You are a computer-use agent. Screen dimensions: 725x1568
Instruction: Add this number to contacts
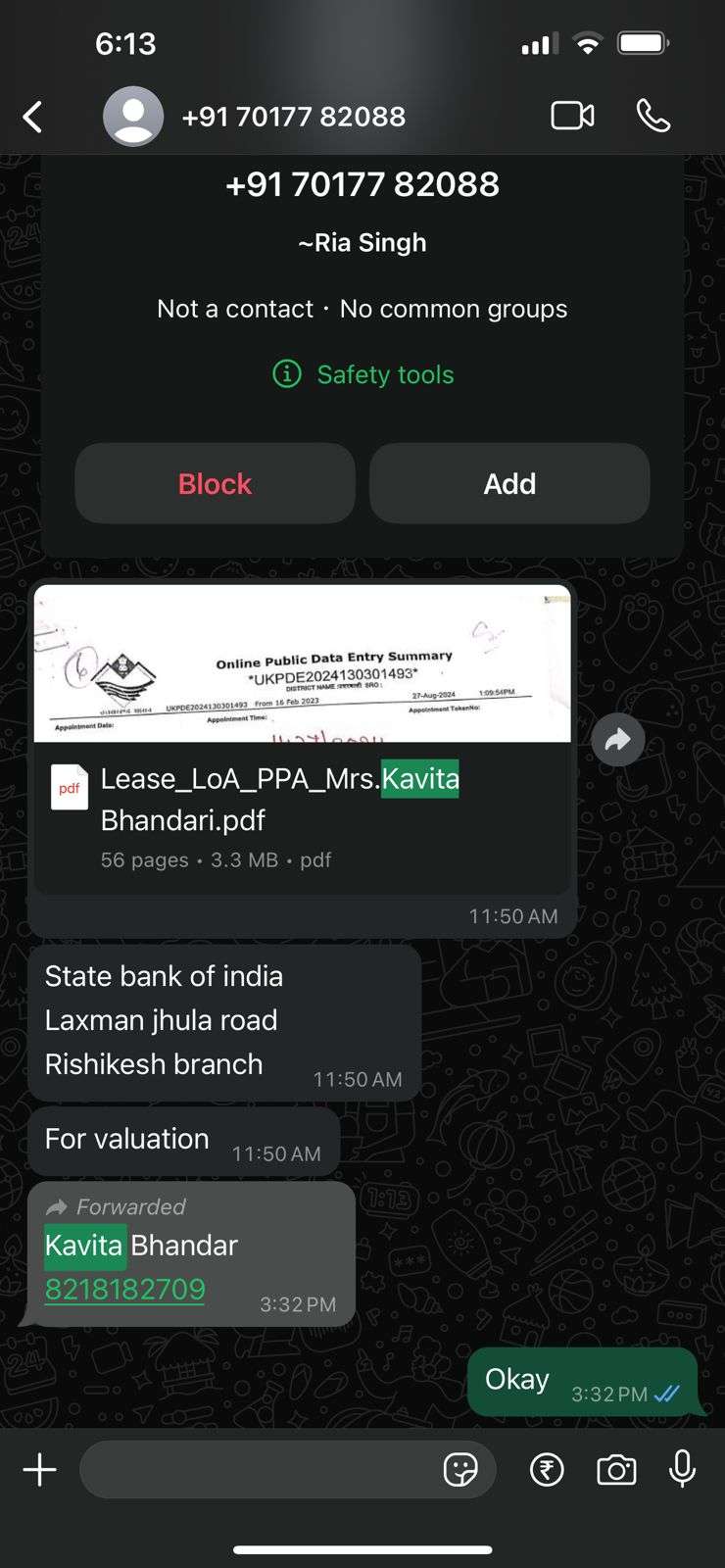(x=509, y=483)
